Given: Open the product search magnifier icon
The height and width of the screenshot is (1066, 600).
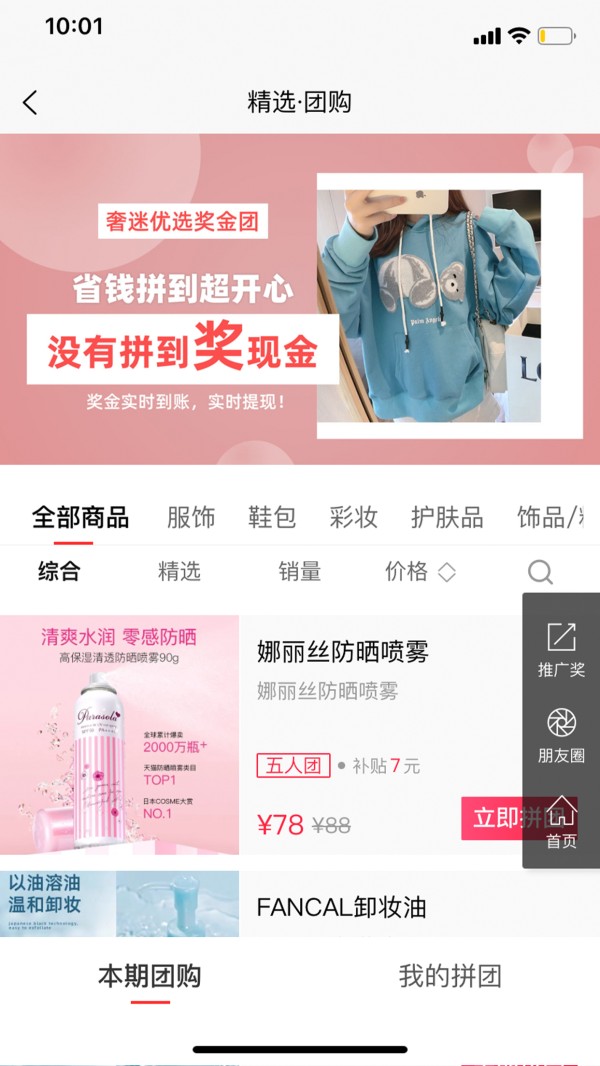Looking at the screenshot, I should (540, 572).
